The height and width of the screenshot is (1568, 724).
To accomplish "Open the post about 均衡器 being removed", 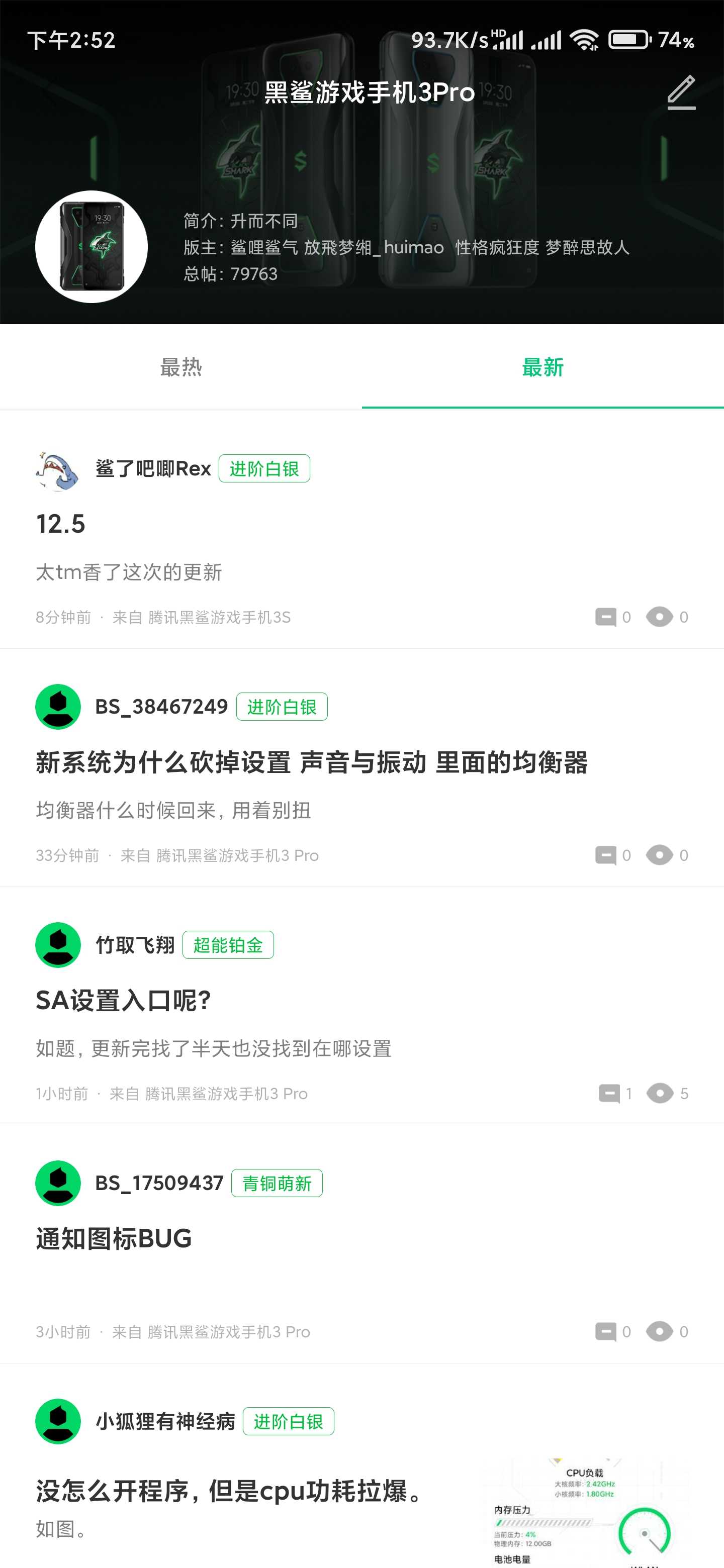I will [x=312, y=763].
